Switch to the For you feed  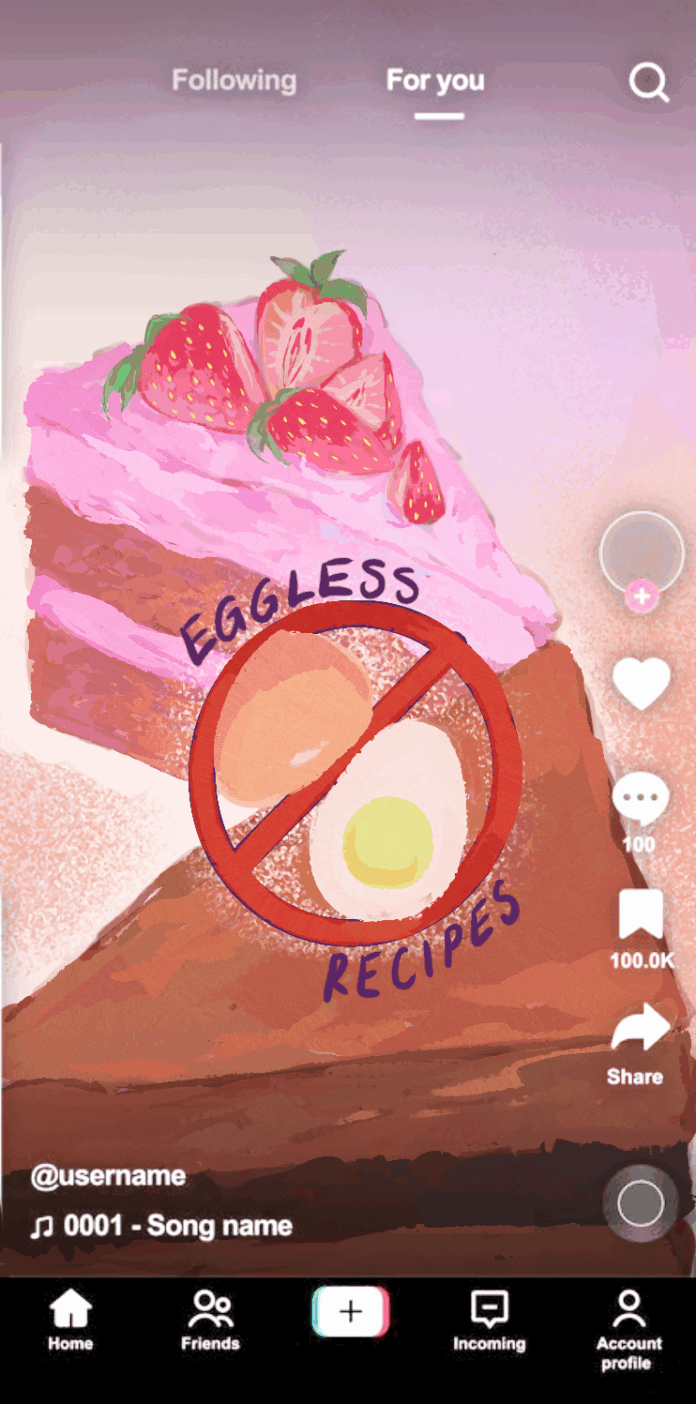pos(436,80)
